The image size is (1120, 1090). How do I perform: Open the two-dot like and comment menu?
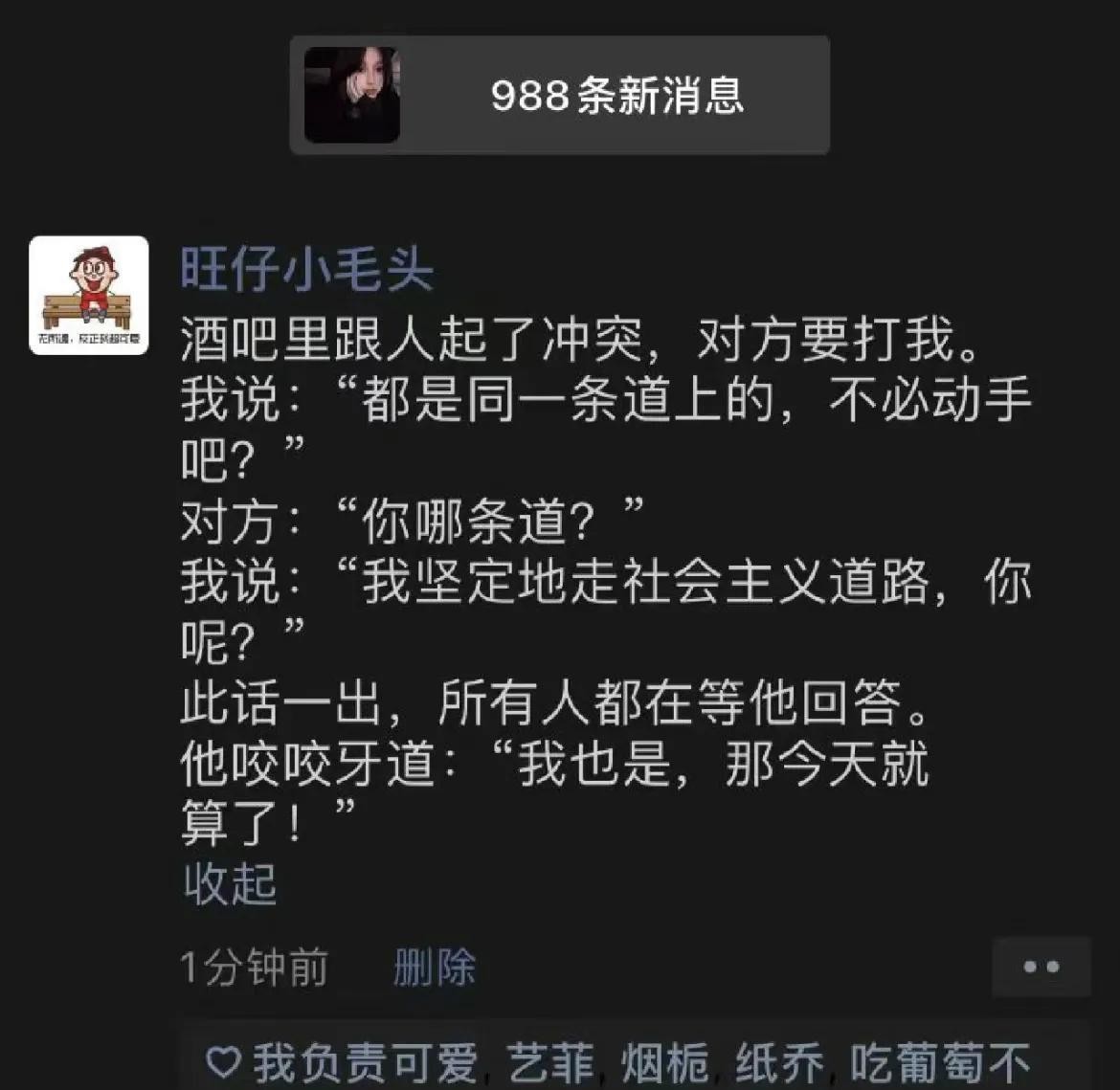coord(1041,968)
